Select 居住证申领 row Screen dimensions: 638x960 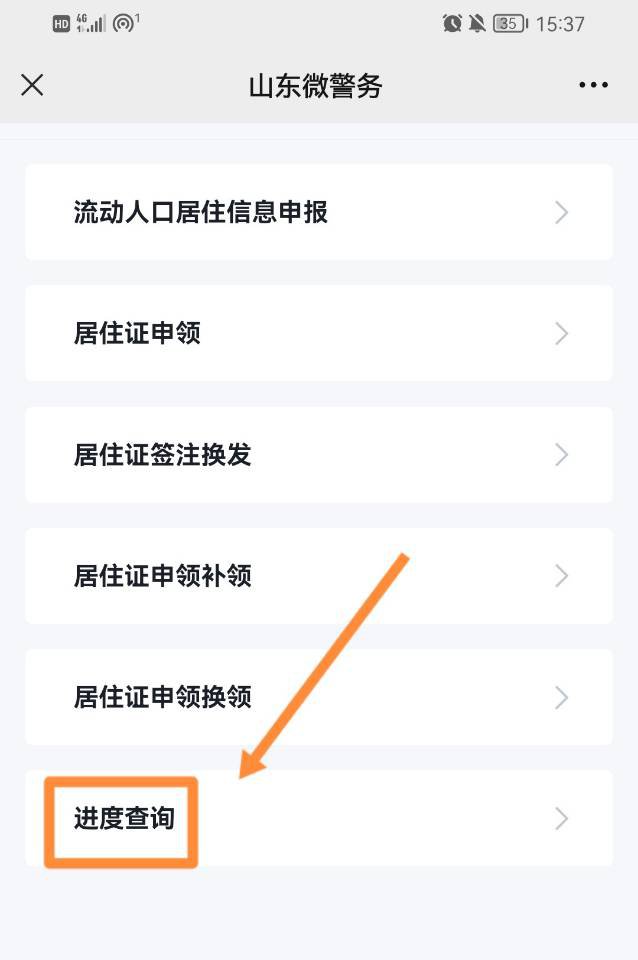pos(318,333)
